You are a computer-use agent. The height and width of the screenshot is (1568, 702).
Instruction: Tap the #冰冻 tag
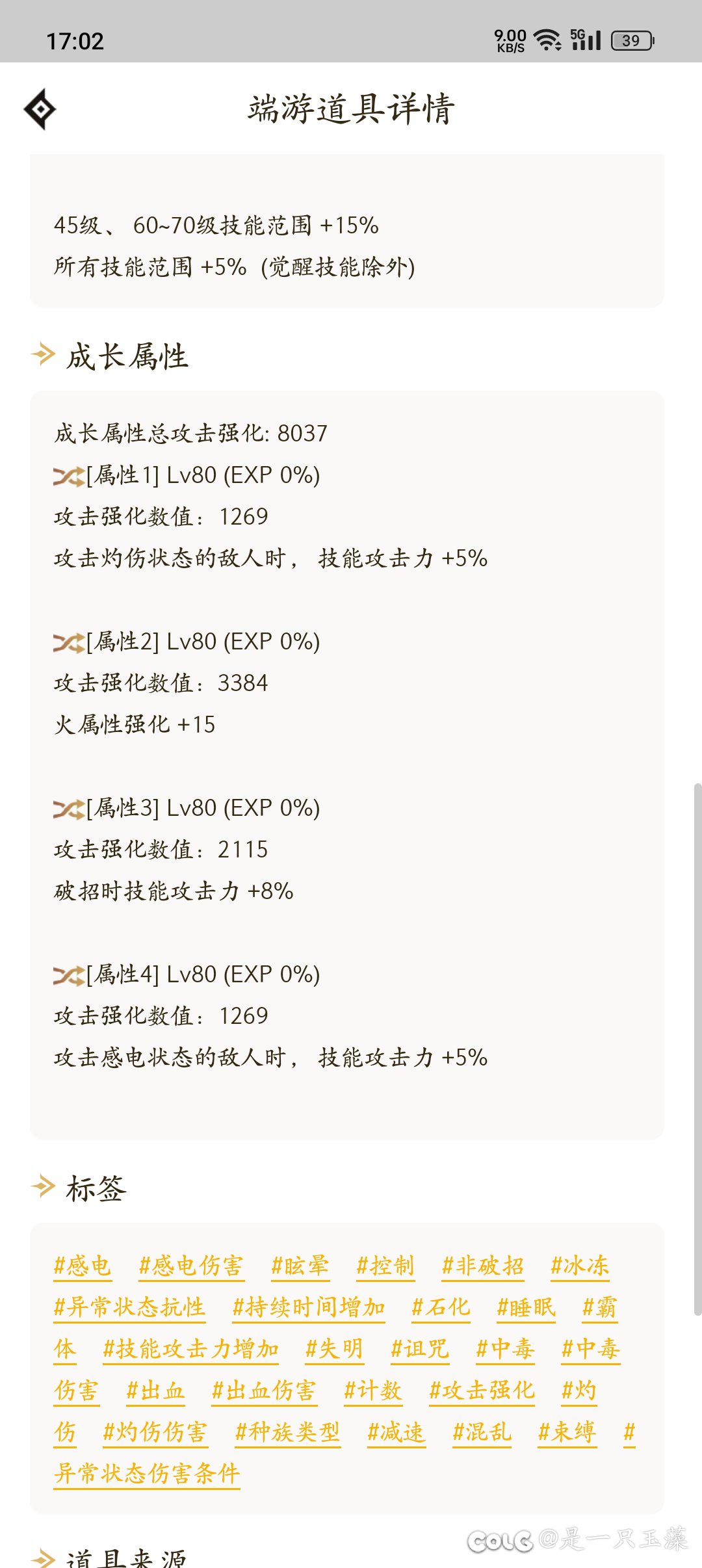click(580, 1266)
